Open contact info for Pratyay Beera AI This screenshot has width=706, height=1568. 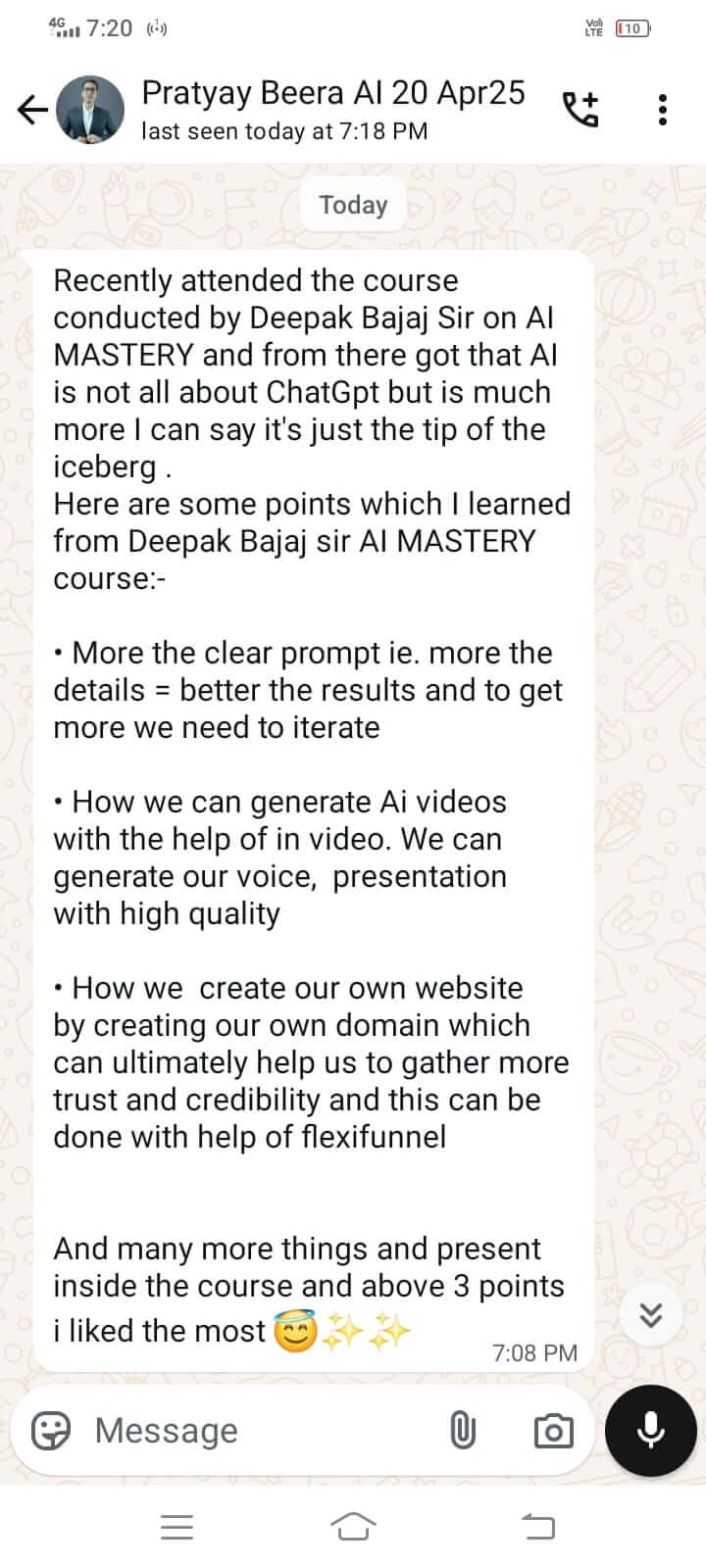click(x=333, y=108)
